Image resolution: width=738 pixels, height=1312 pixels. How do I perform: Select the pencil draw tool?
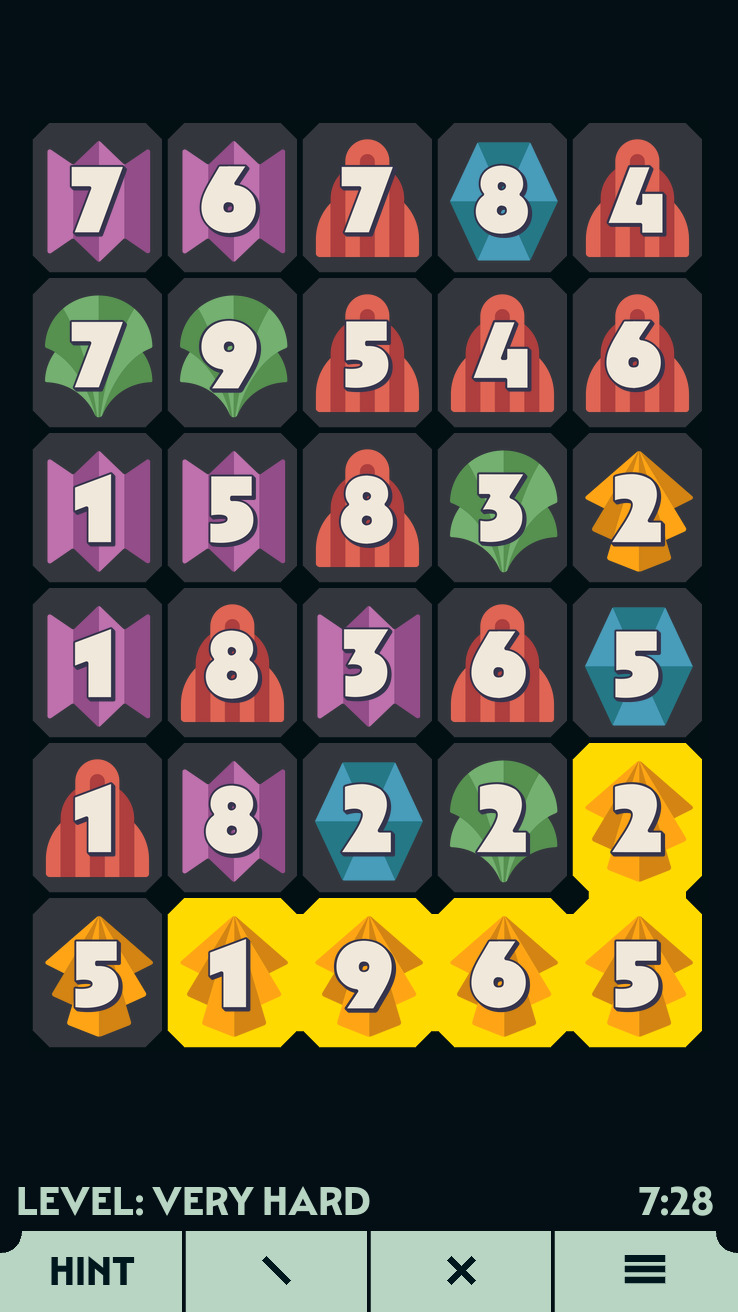276,1271
